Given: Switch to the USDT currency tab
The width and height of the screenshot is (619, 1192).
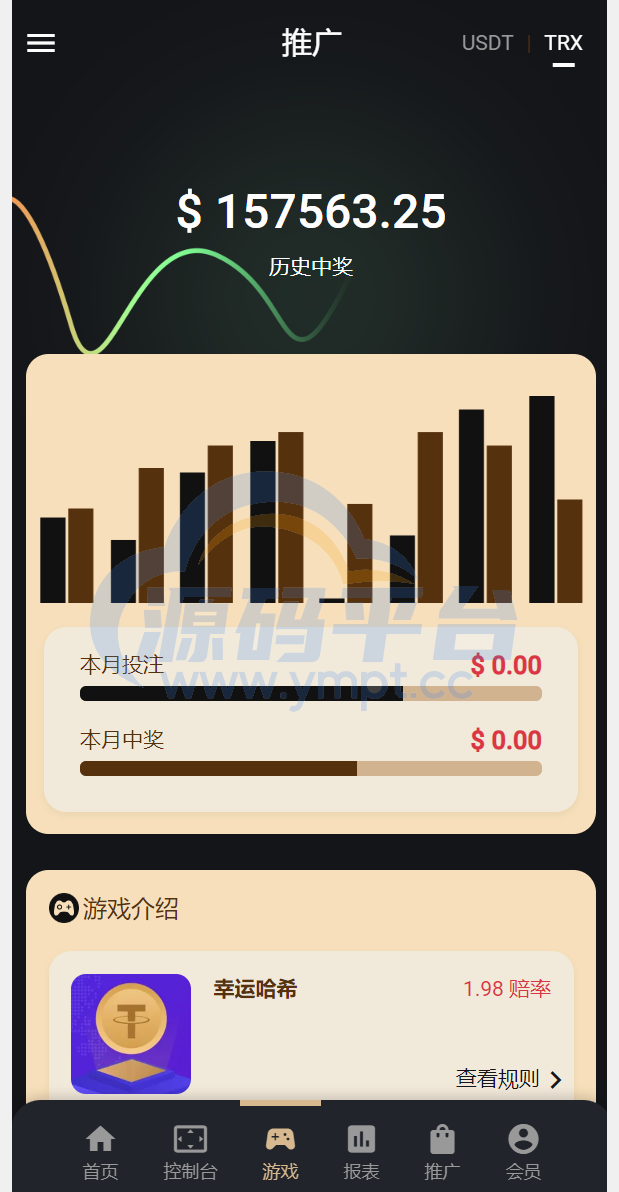Looking at the screenshot, I should pyautogui.click(x=487, y=43).
